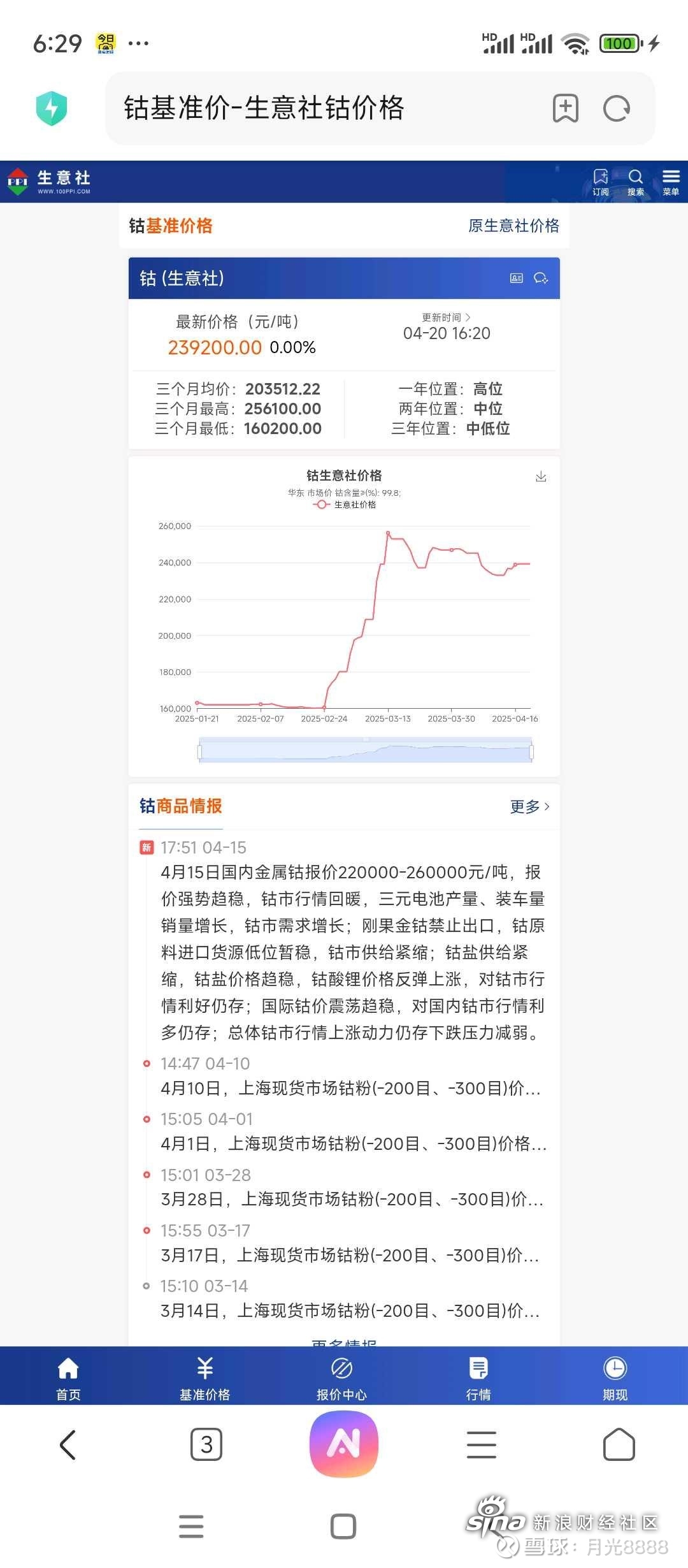Go back with the browser back arrow
Screen dimensions: 688x1568
(x=68, y=1444)
